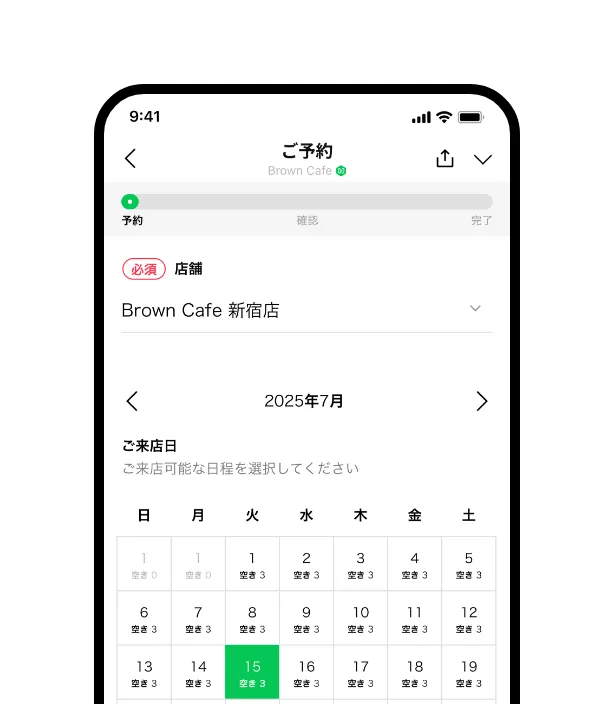Viewport: 612px width, 704px height.
Task: Share this reservation page
Action: click(445, 159)
